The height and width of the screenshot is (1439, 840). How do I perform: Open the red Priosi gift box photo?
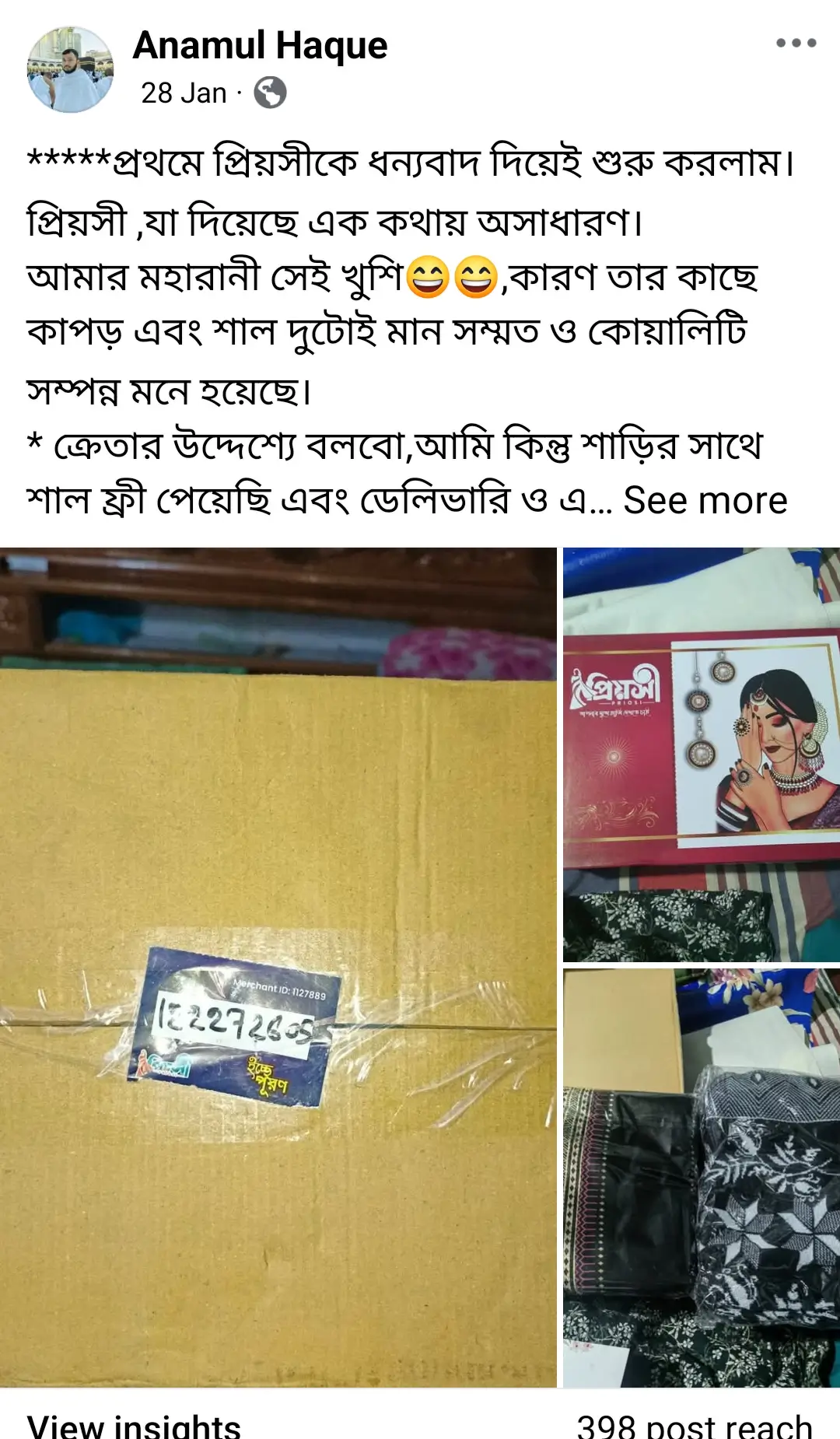point(701,755)
